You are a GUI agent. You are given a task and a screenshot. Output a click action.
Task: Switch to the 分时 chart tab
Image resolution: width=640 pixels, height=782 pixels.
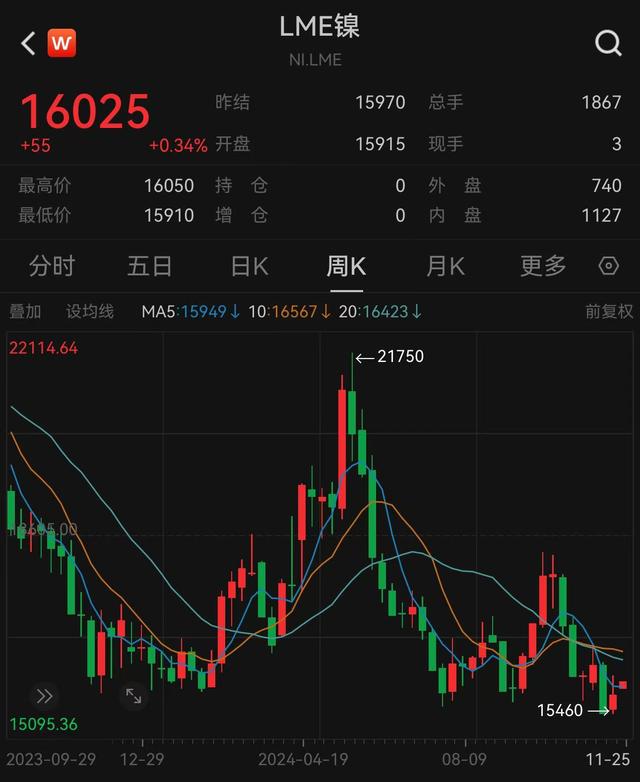tap(52, 266)
